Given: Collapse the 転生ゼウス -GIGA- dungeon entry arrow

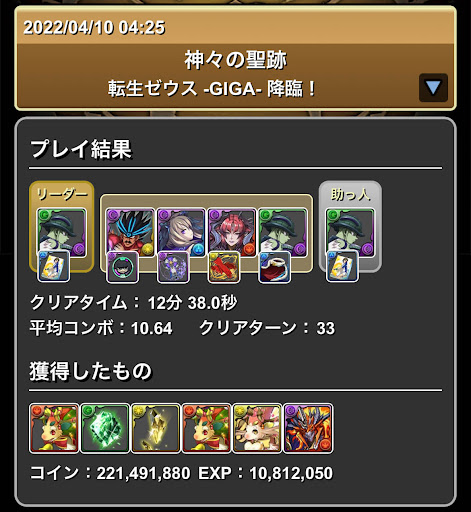Looking at the screenshot, I should 433,88.
